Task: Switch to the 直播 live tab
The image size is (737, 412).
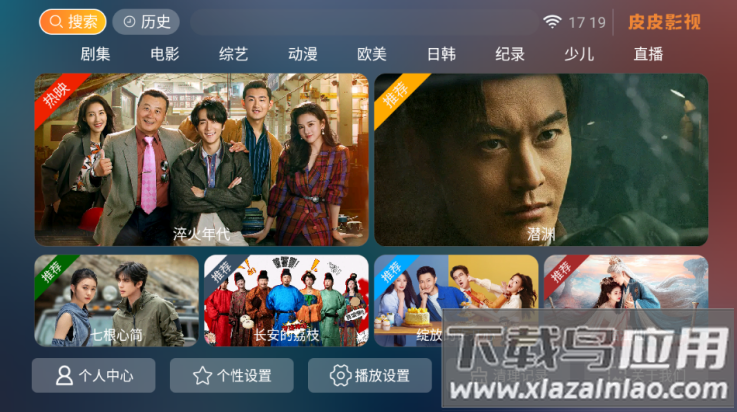Action: pos(648,54)
